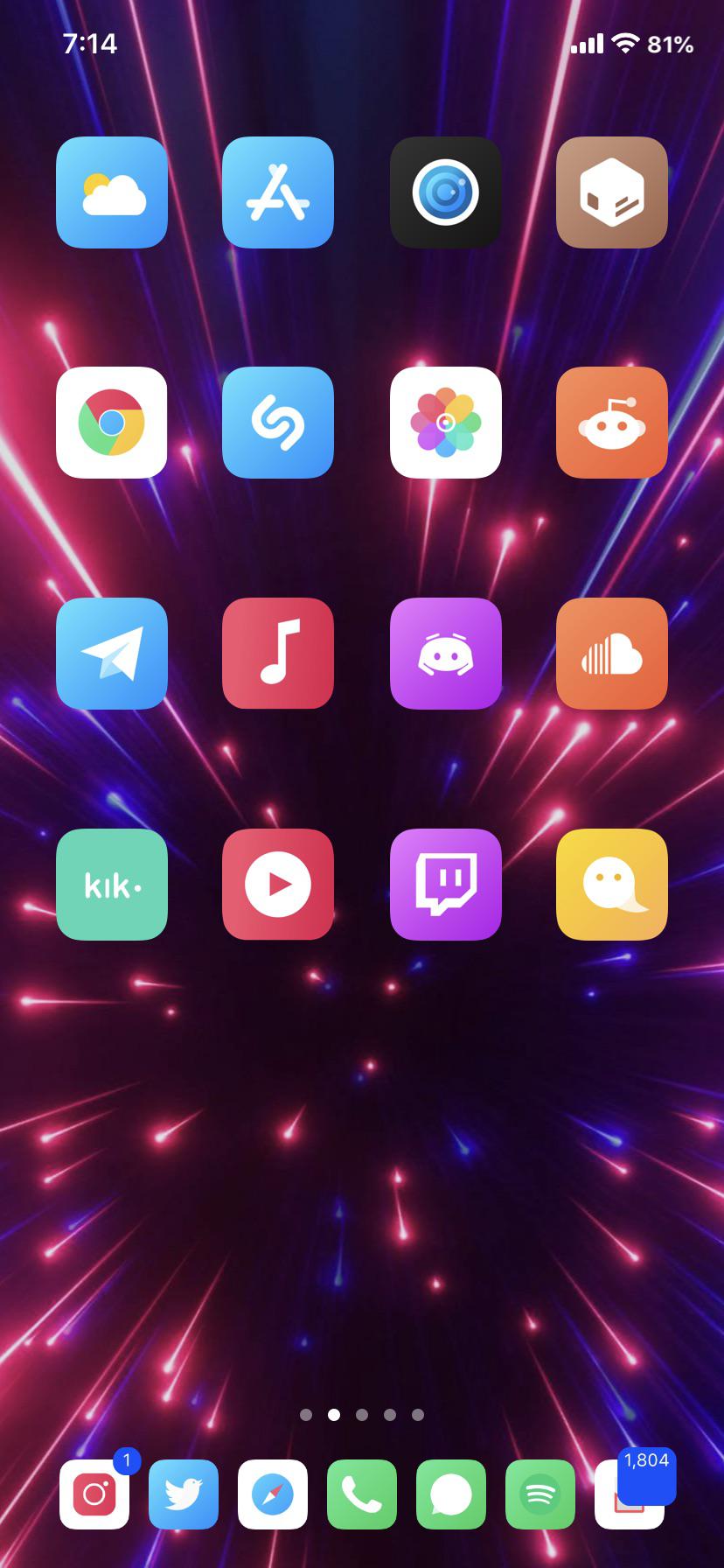Screen dimensions: 724x1568
Task: Open Apple Music
Action: coord(278,654)
